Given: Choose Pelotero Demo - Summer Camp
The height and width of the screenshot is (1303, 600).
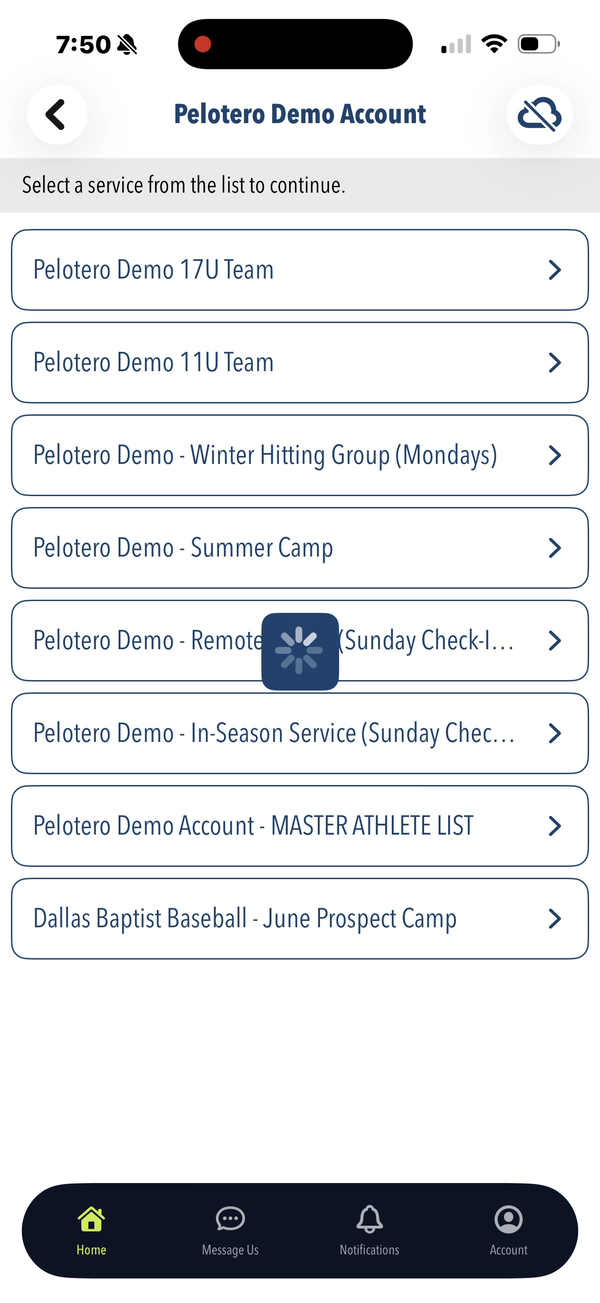Looking at the screenshot, I should pyautogui.click(x=299, y=548).
